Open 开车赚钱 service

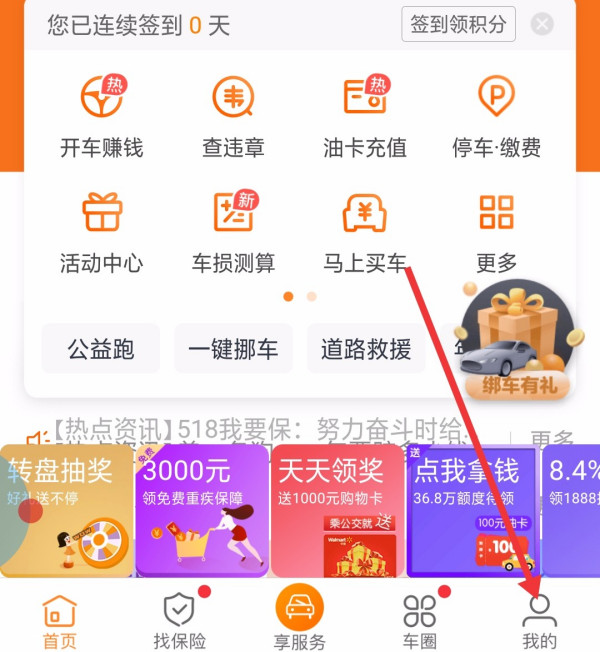(x=101, y=117)
